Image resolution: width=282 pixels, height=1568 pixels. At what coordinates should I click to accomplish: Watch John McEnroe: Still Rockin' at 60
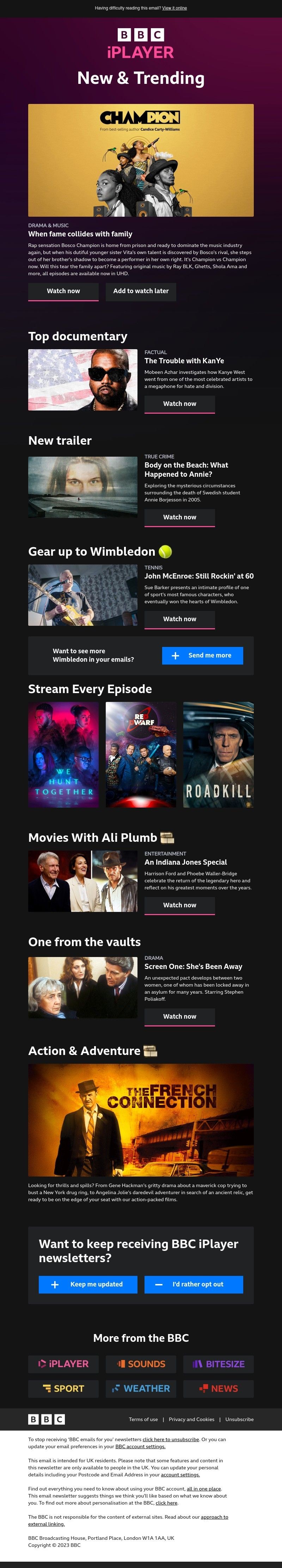coord(180,618)
